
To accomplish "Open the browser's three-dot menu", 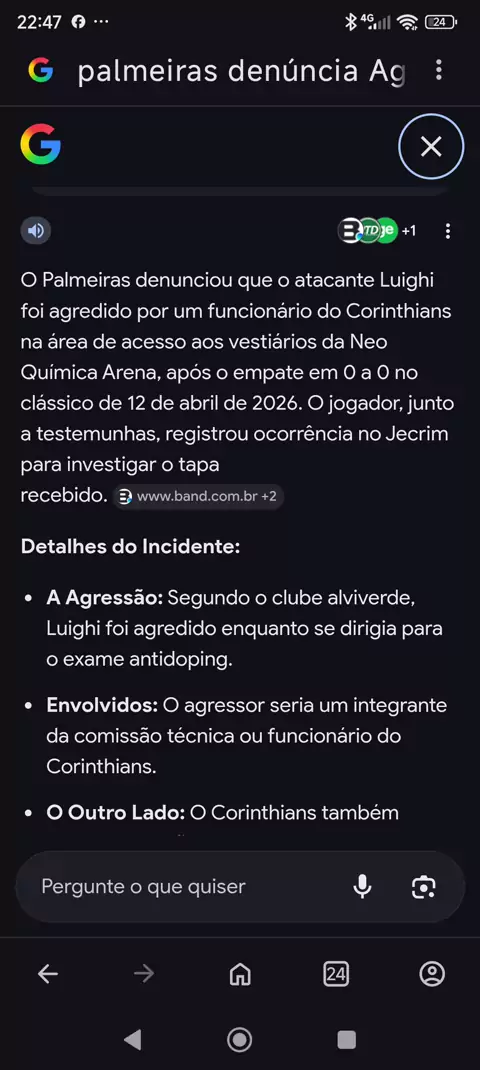I will coord(439,70).
